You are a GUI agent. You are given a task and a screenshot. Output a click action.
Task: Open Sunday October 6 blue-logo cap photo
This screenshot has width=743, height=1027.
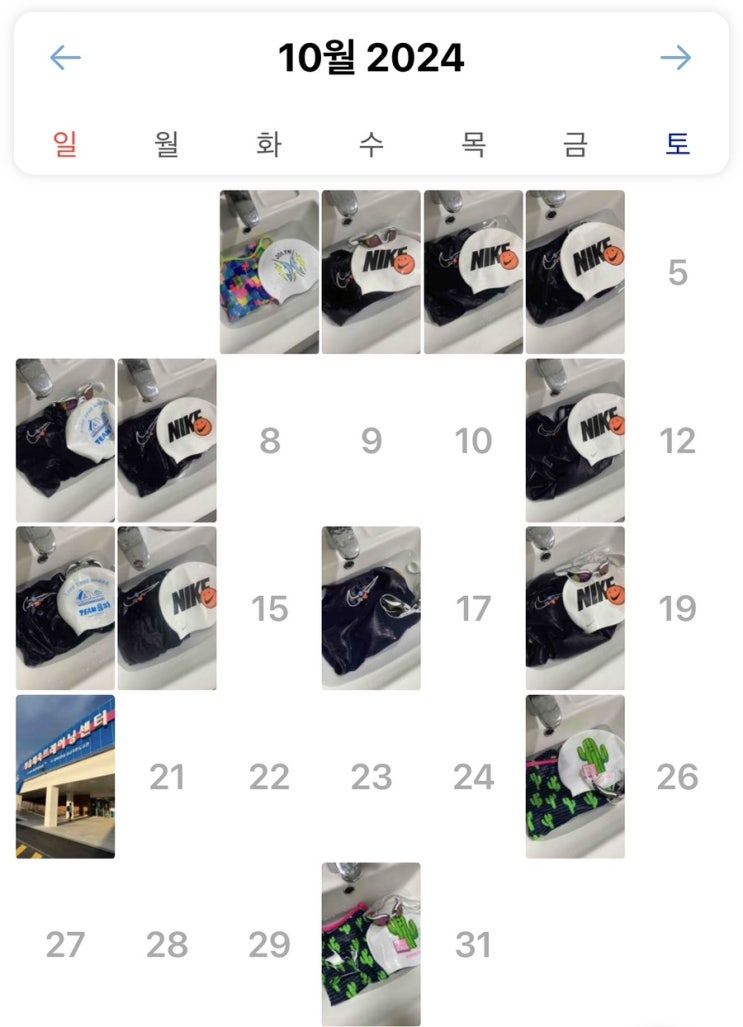click(65, 440)
